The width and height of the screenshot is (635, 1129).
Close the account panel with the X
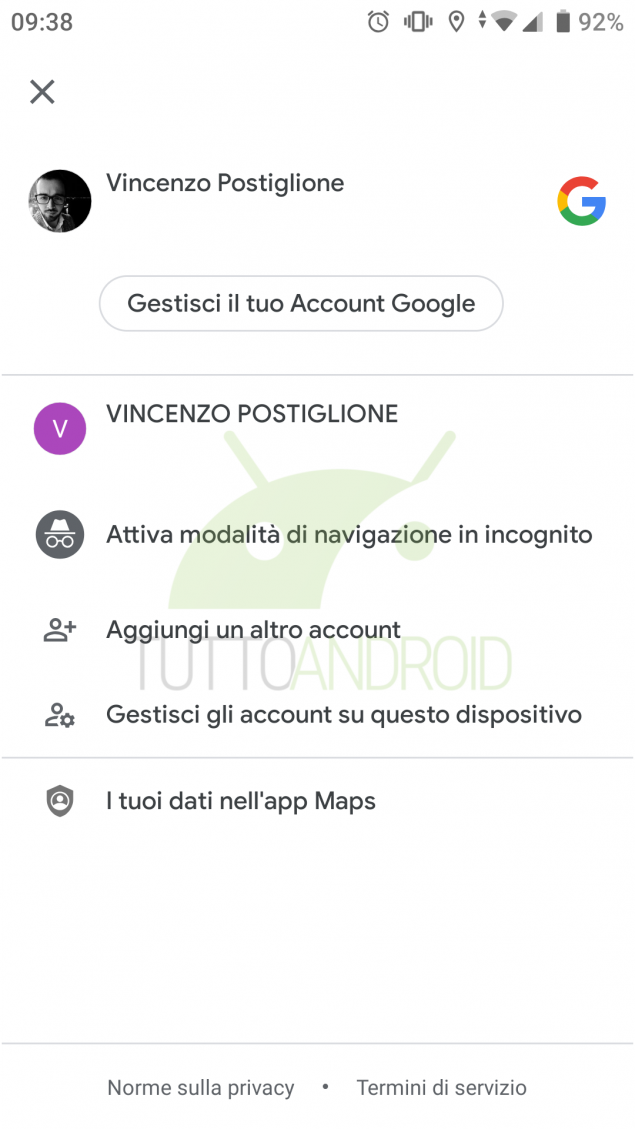coord(42,91)
